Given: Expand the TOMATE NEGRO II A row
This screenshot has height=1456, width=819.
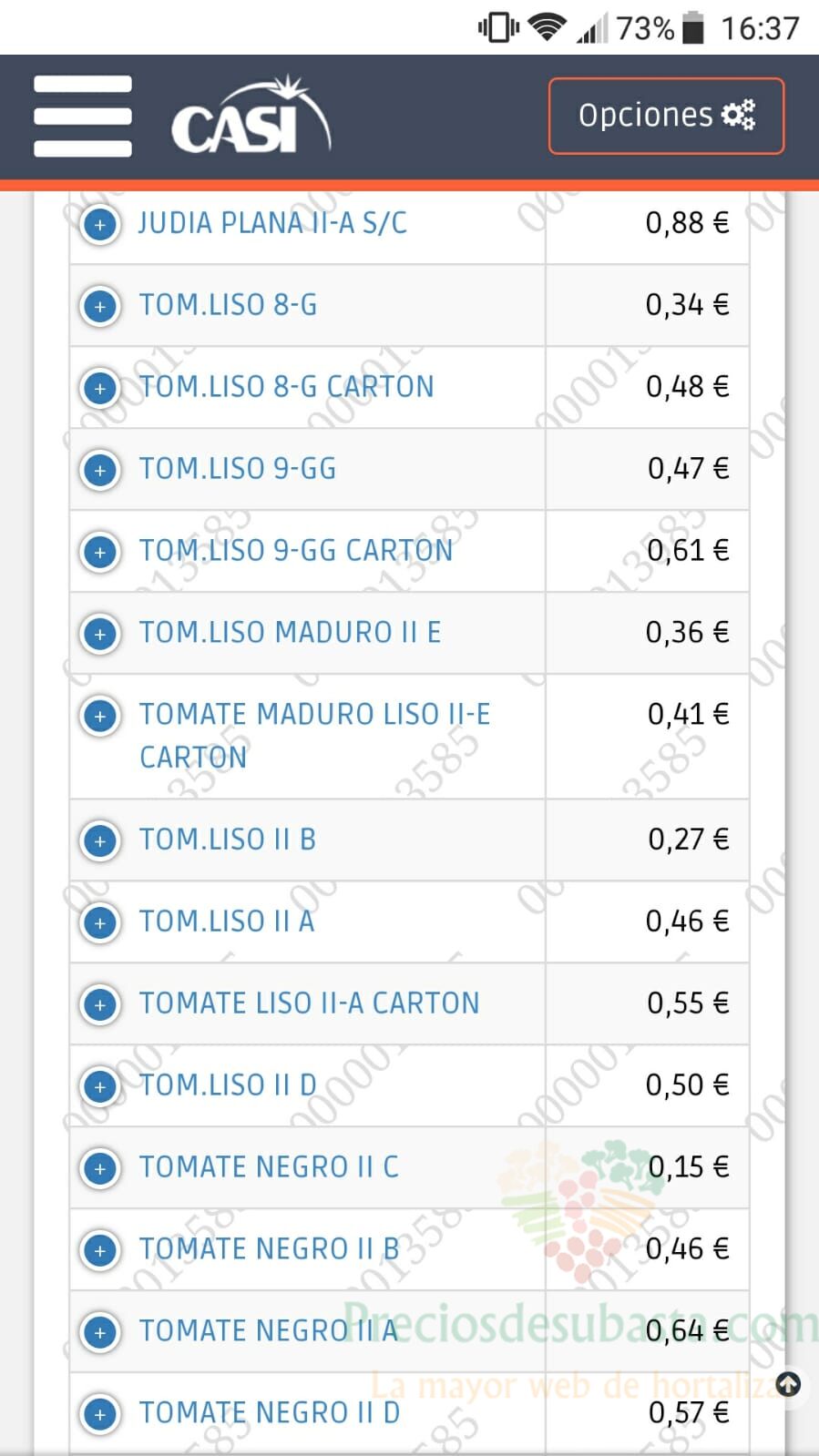Looking at the screenshot, I should 100,1332.
